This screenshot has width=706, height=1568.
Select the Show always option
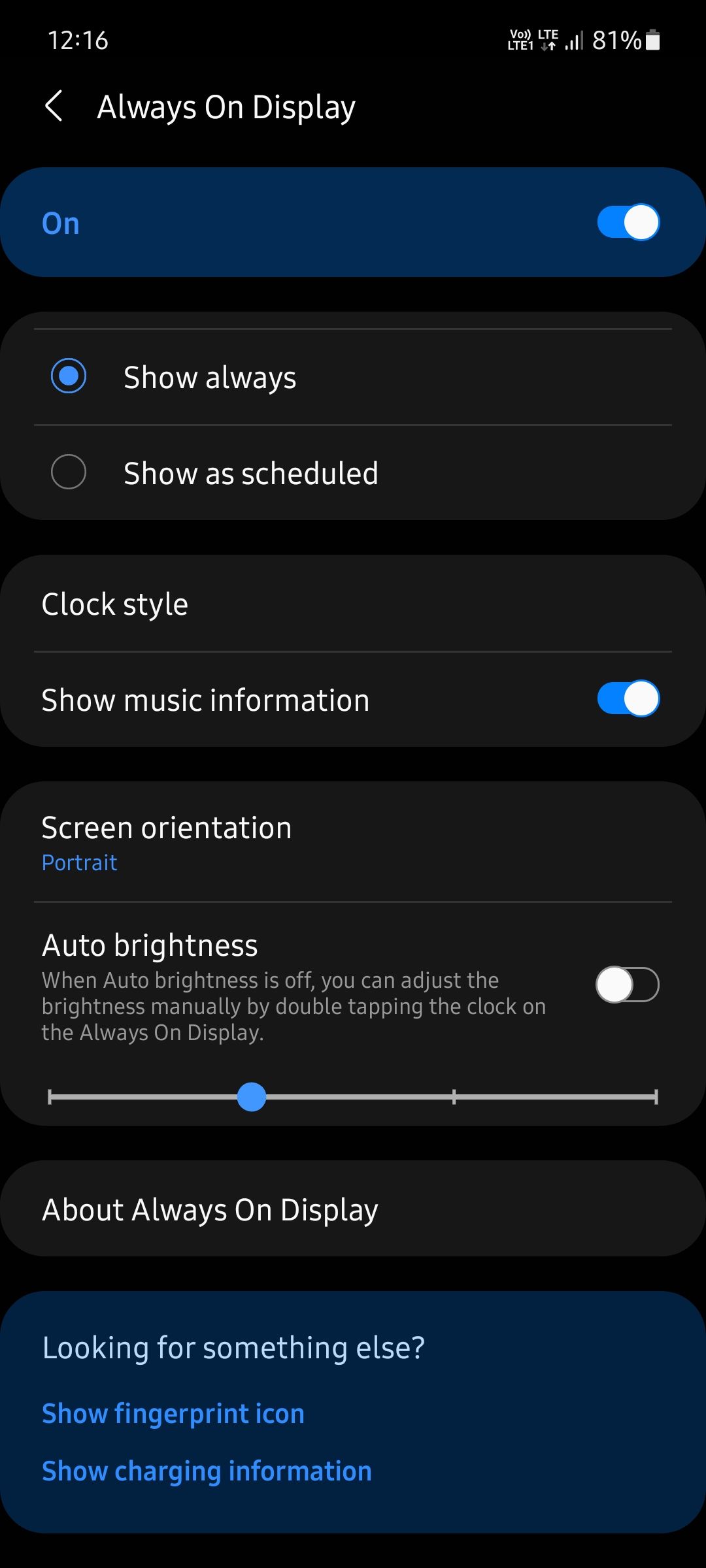69,376
